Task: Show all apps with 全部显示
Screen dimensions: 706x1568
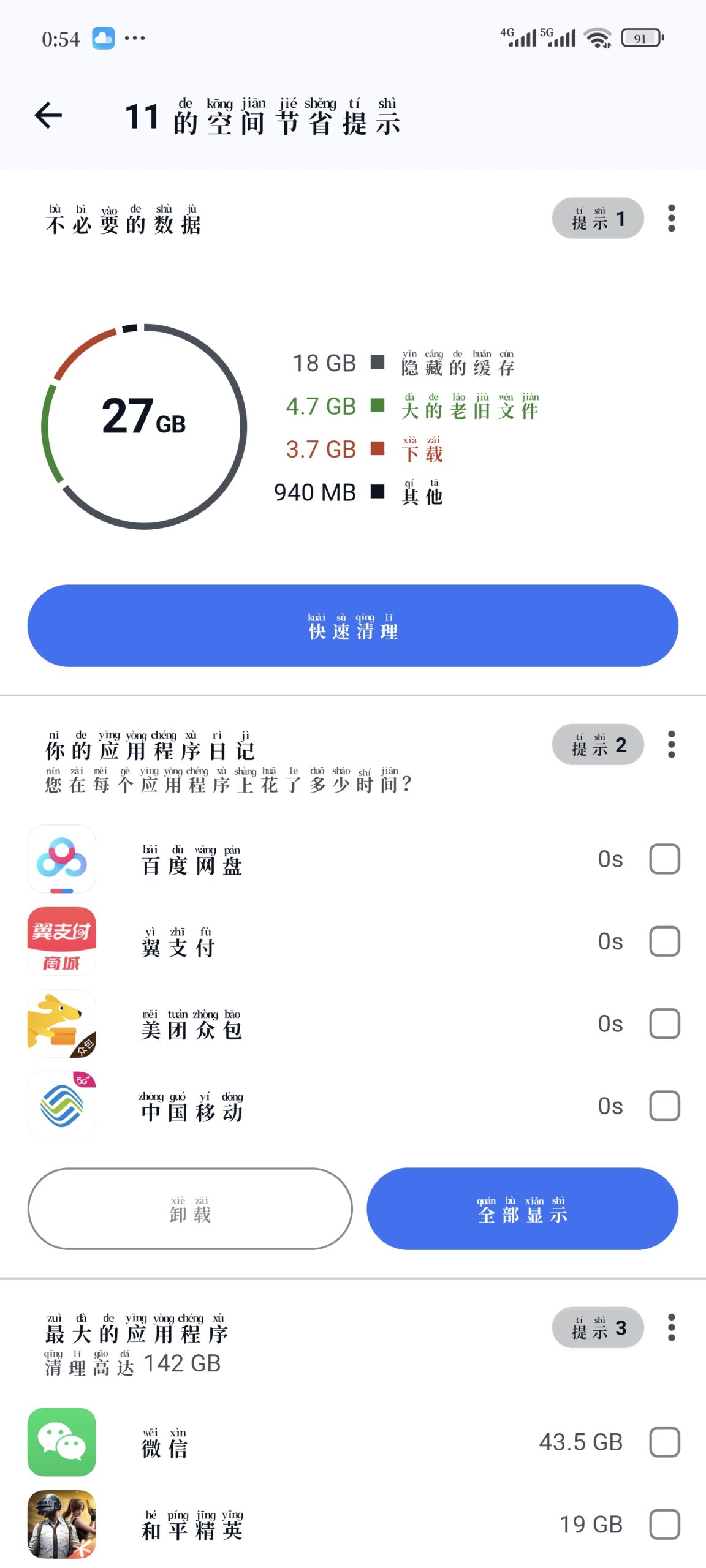Action: pos(522,1208)
